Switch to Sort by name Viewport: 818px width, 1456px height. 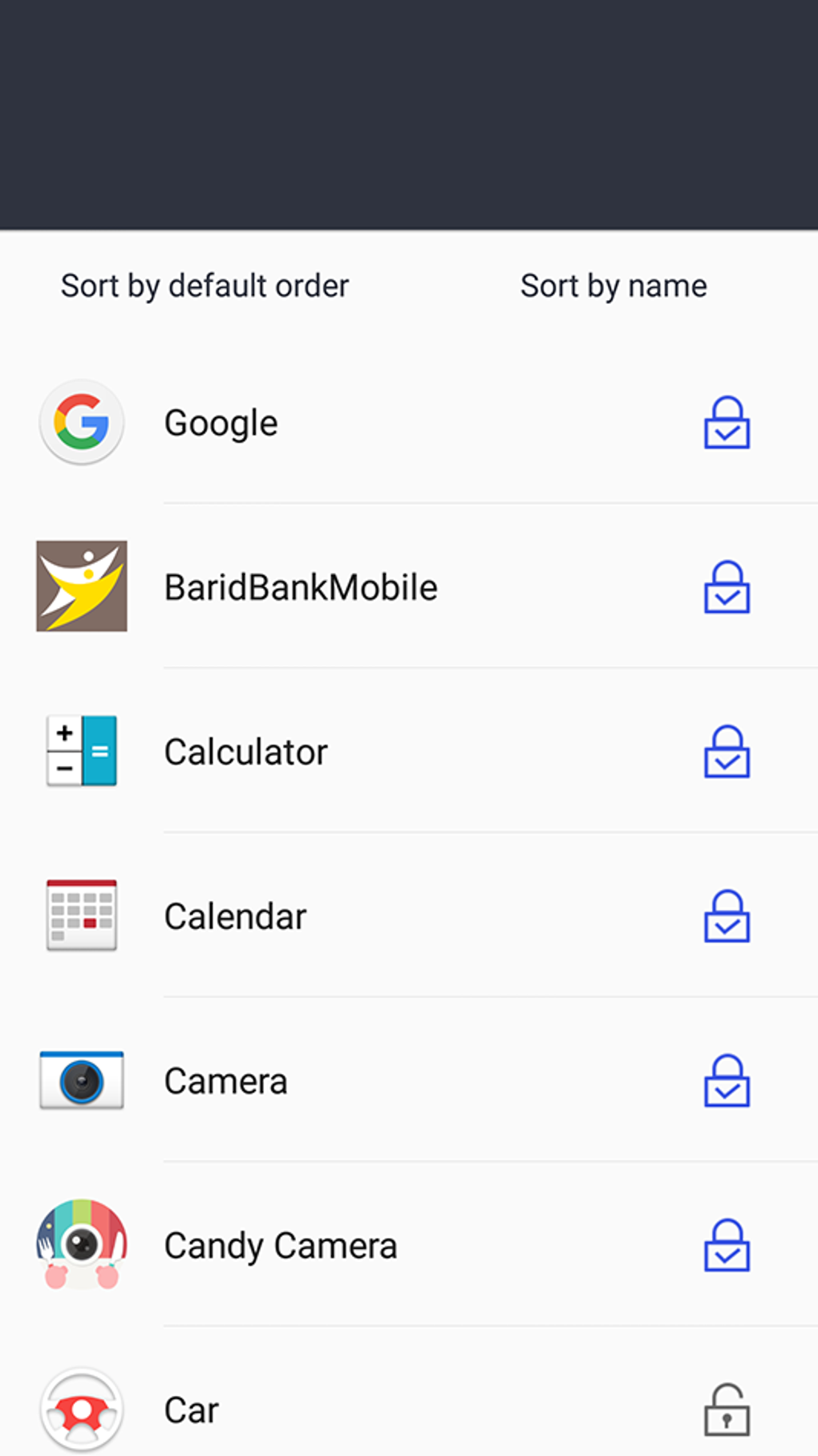click(613, 286)
